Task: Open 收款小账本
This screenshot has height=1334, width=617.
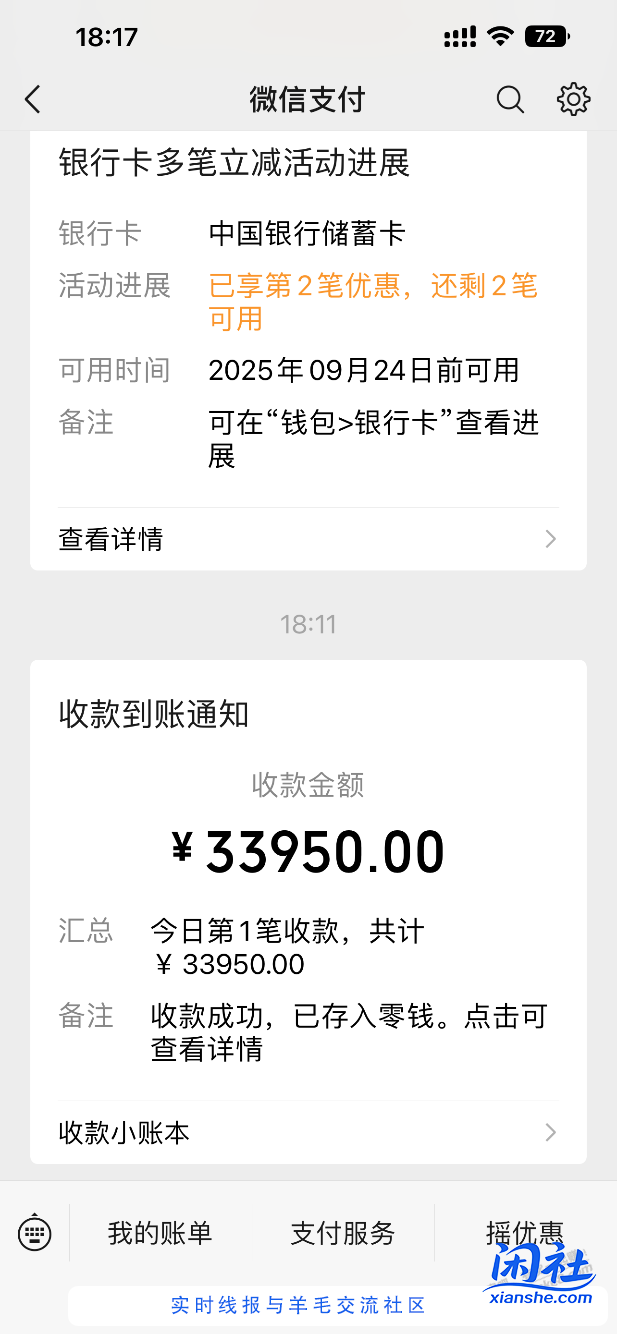Action: pos(308,1133)
